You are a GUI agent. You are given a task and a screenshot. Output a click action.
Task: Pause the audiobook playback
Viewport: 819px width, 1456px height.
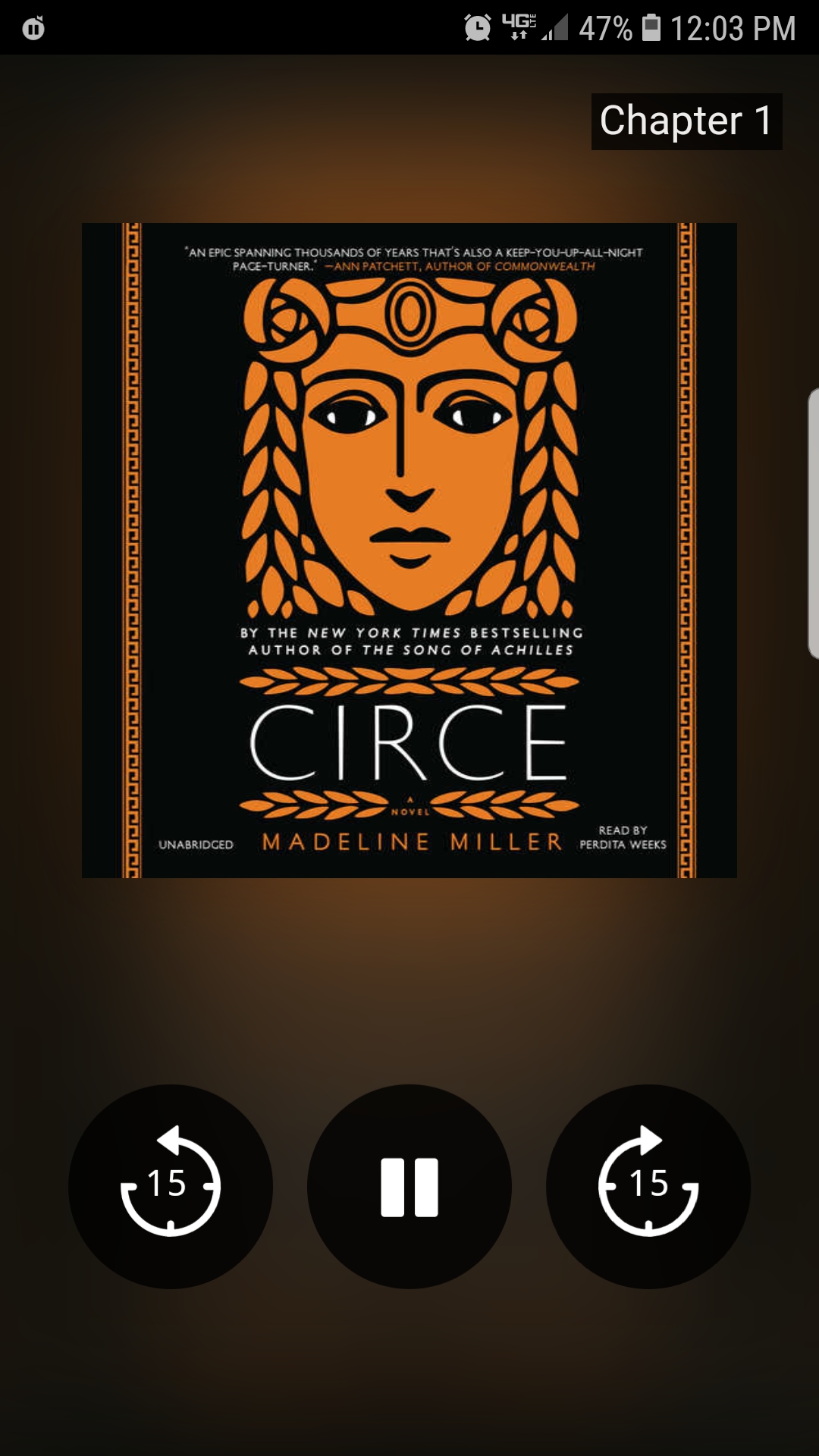409,1186
